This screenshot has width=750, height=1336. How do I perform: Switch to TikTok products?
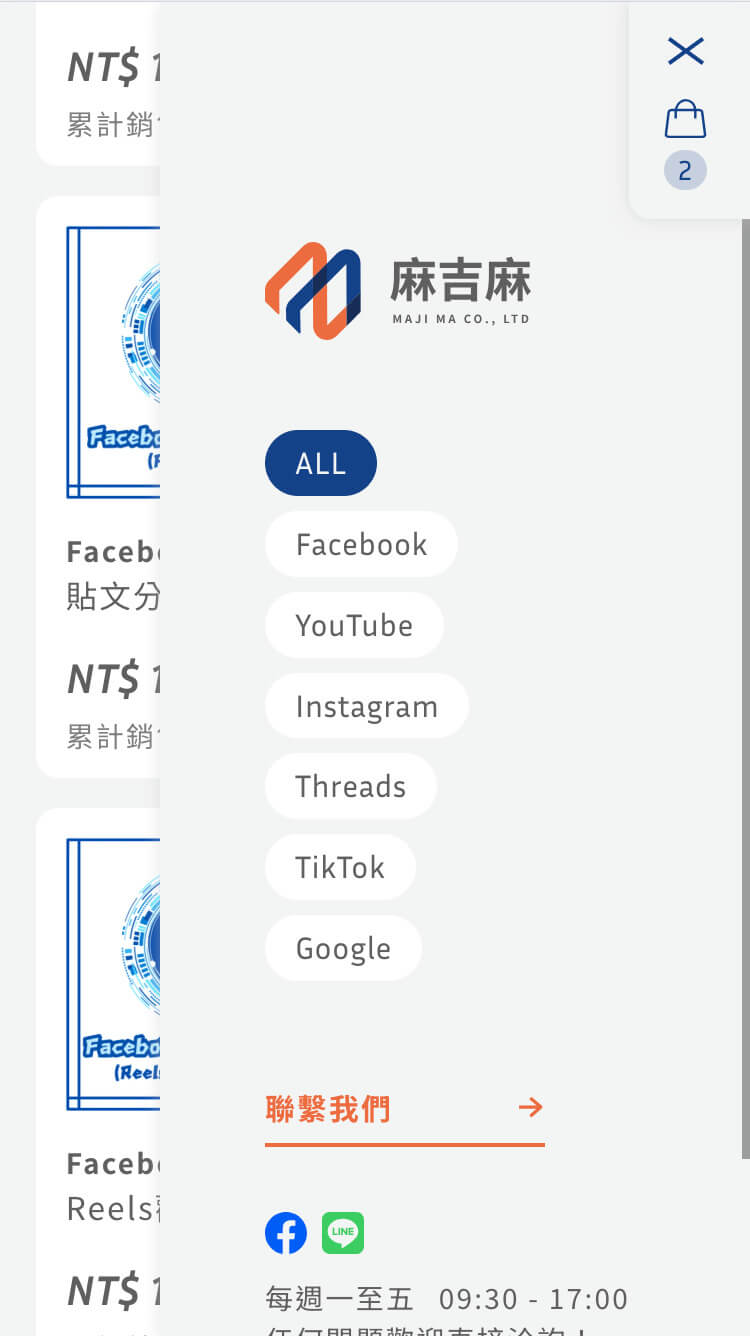click(340, 867)
